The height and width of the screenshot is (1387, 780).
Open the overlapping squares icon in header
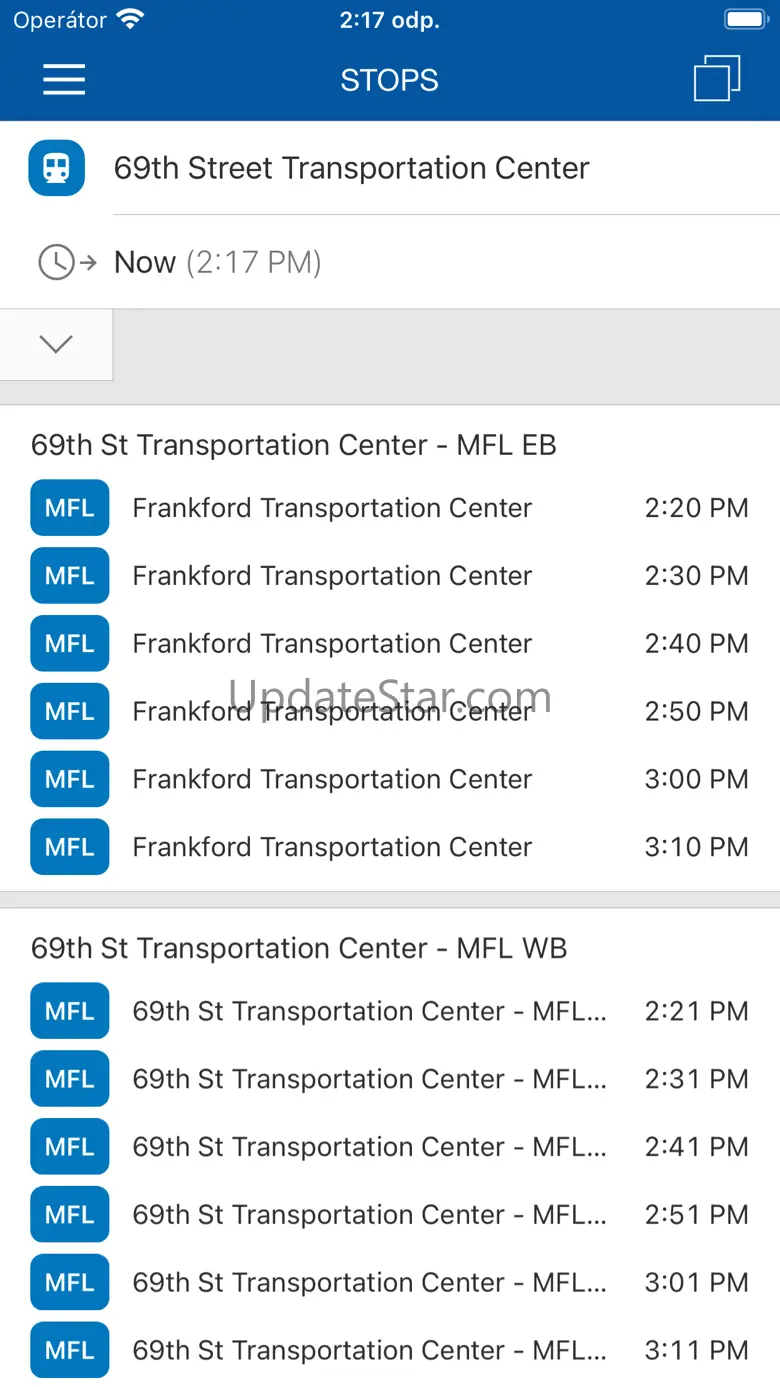point(717,79)
